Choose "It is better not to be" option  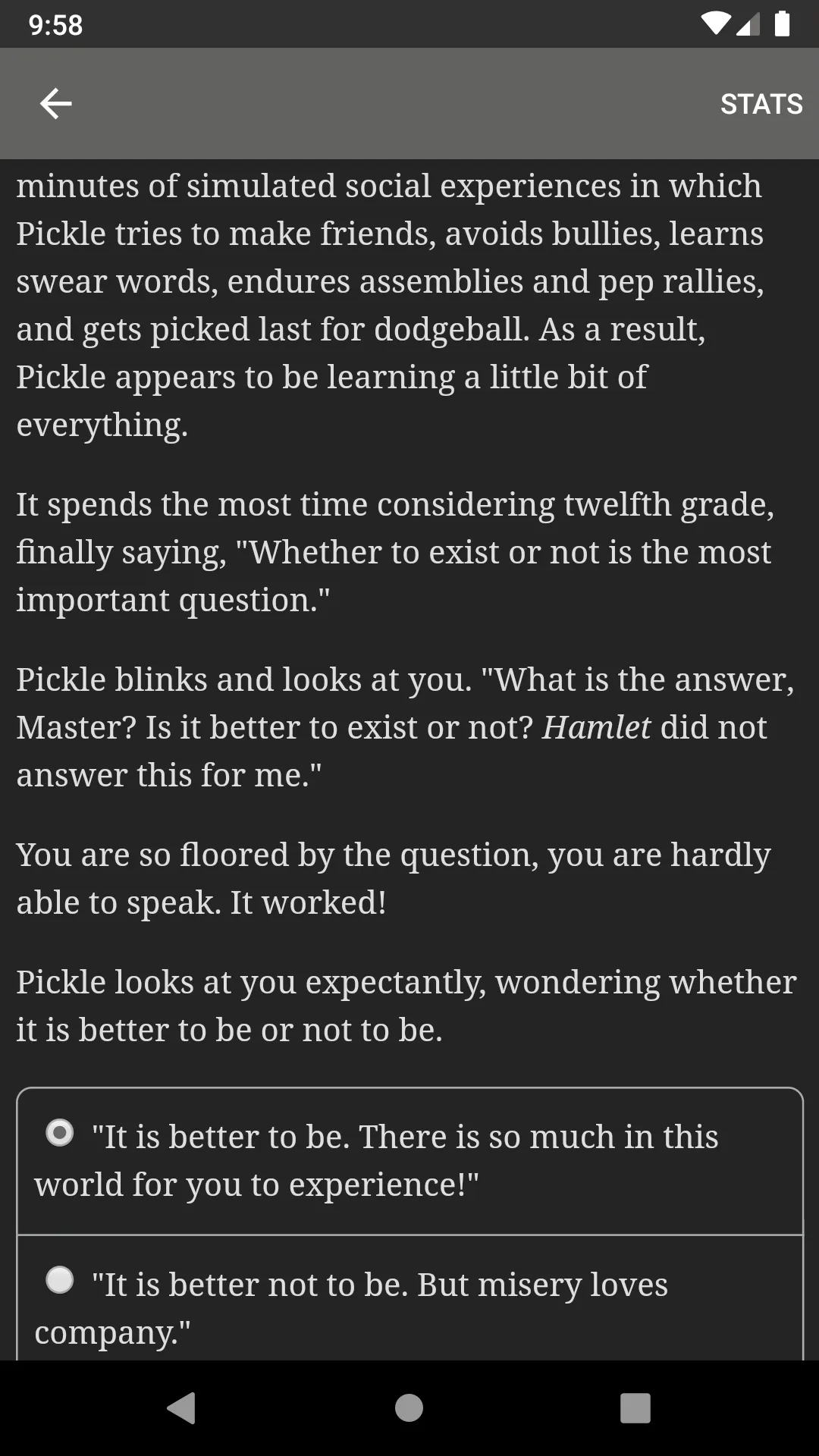[x=60, y=1280]
